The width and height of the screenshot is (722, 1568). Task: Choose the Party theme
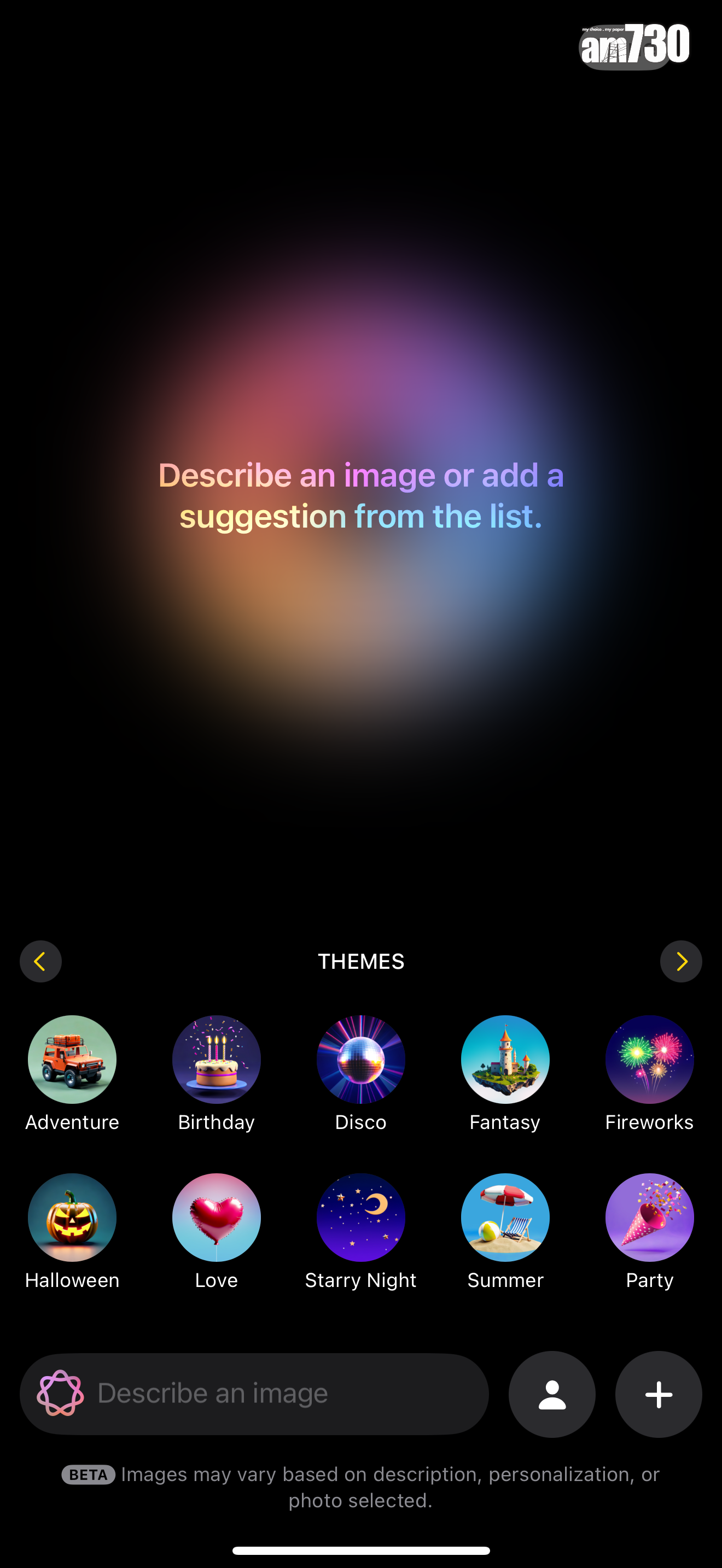point(649,1218)
